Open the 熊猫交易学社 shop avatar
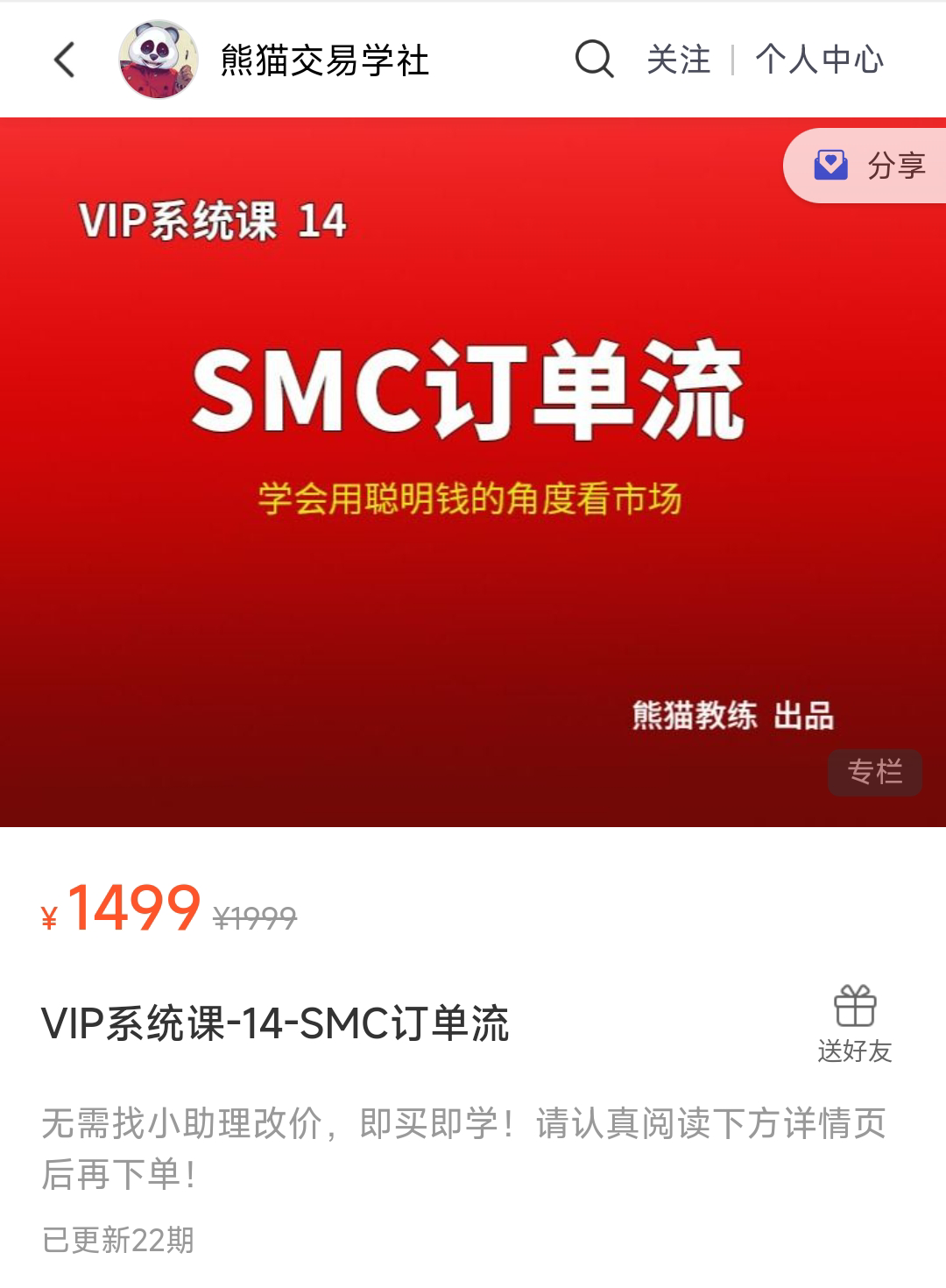The image size is (946, 1288). (159, 60)
